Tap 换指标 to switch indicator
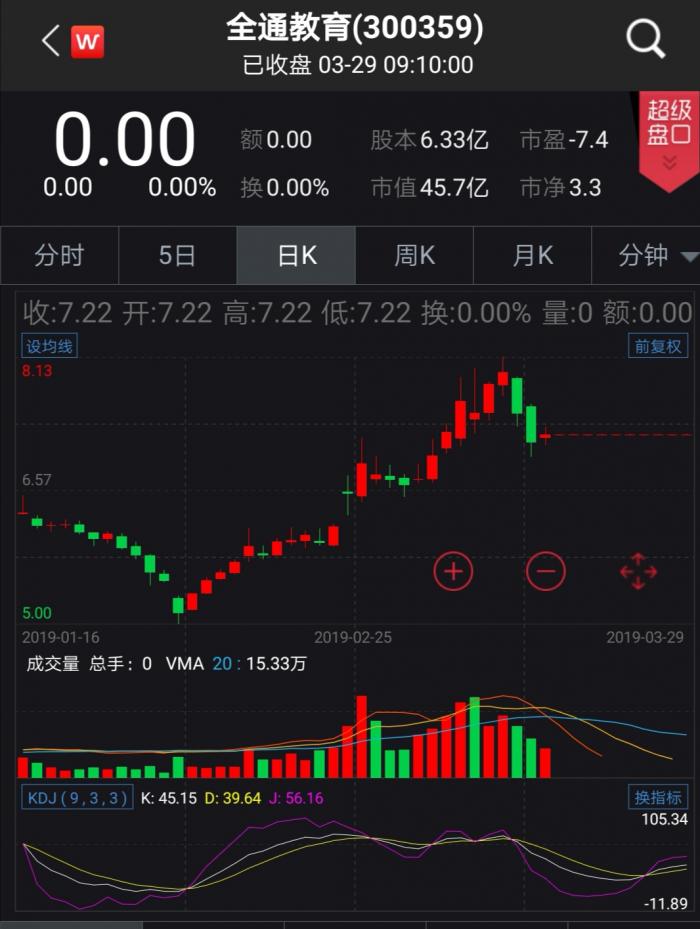Screen dimensions: 700x929 [658, 797]
